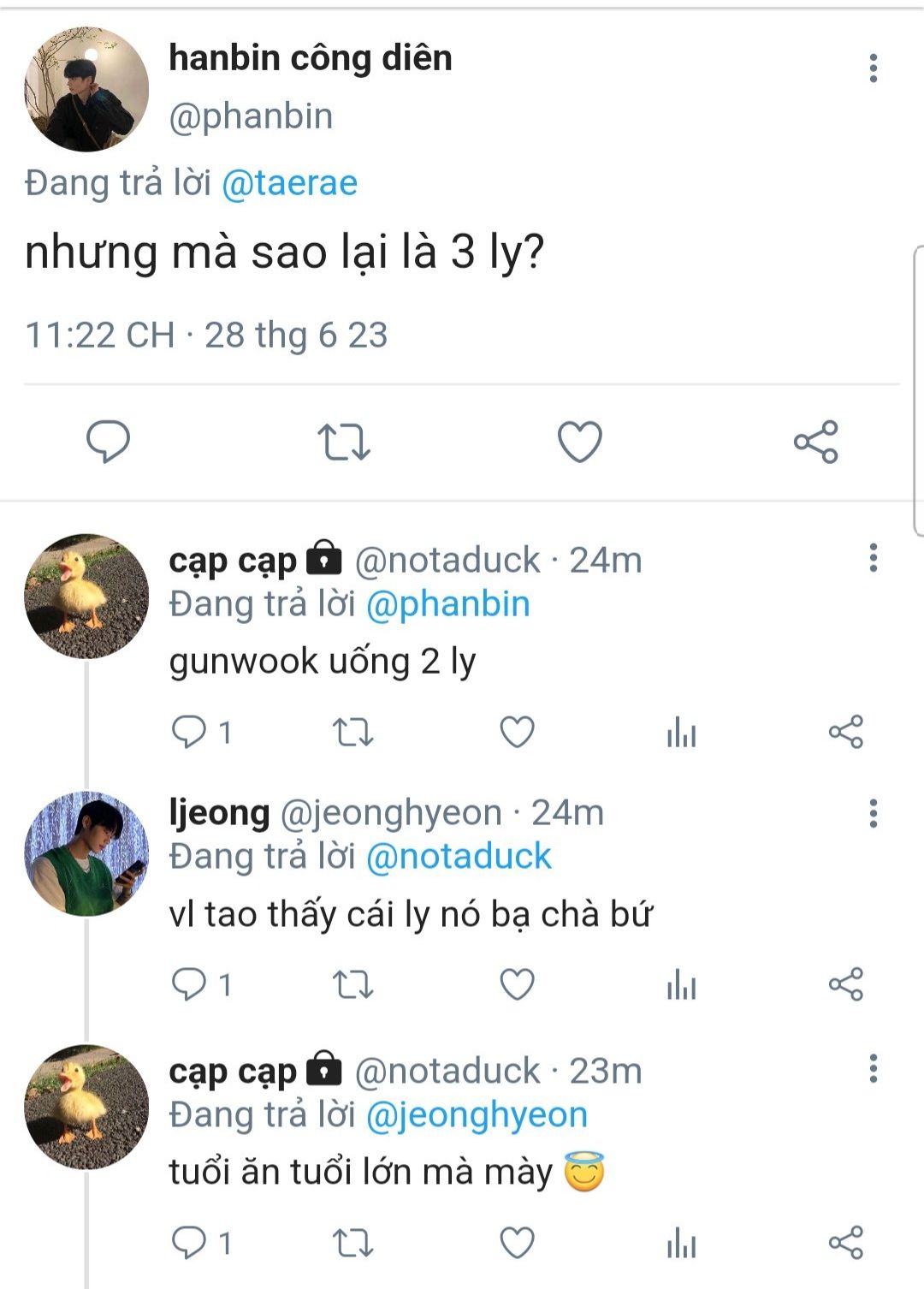
Task: Open overflow menu on ljeong's reply
Action: pos(873,813)
